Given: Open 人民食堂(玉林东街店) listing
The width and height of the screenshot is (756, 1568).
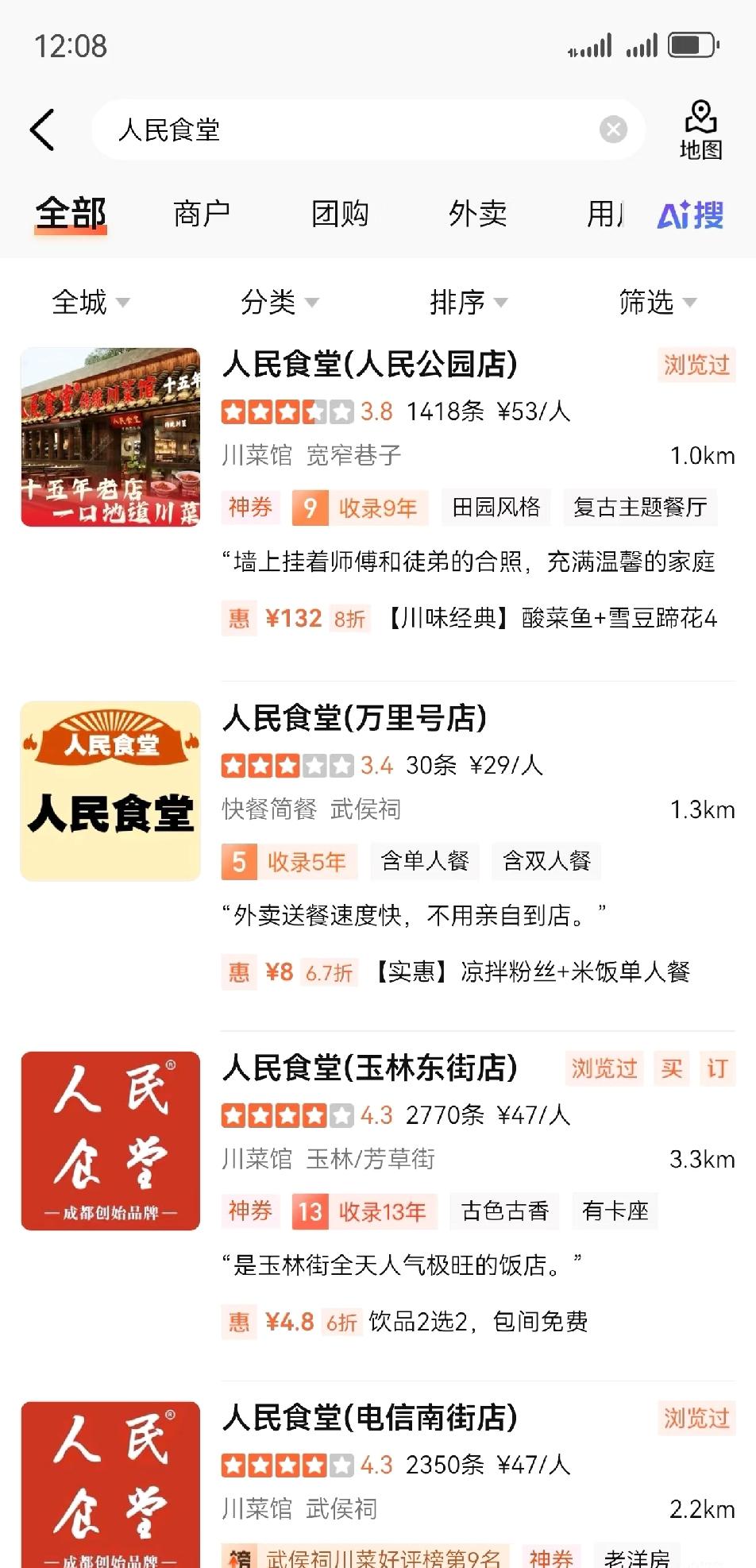Looking at the screenshot, I should (x=370, y=1068).
